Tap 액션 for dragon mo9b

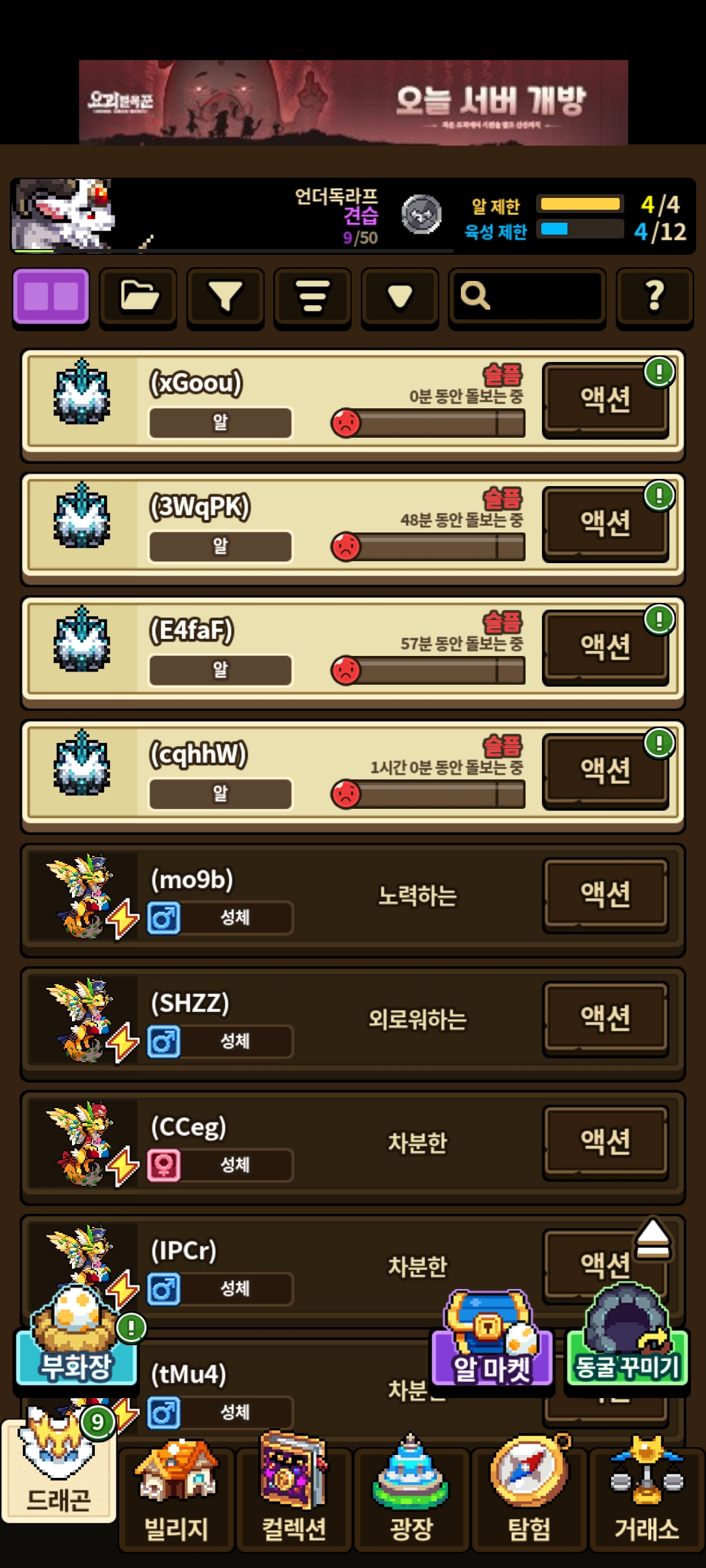605,894
